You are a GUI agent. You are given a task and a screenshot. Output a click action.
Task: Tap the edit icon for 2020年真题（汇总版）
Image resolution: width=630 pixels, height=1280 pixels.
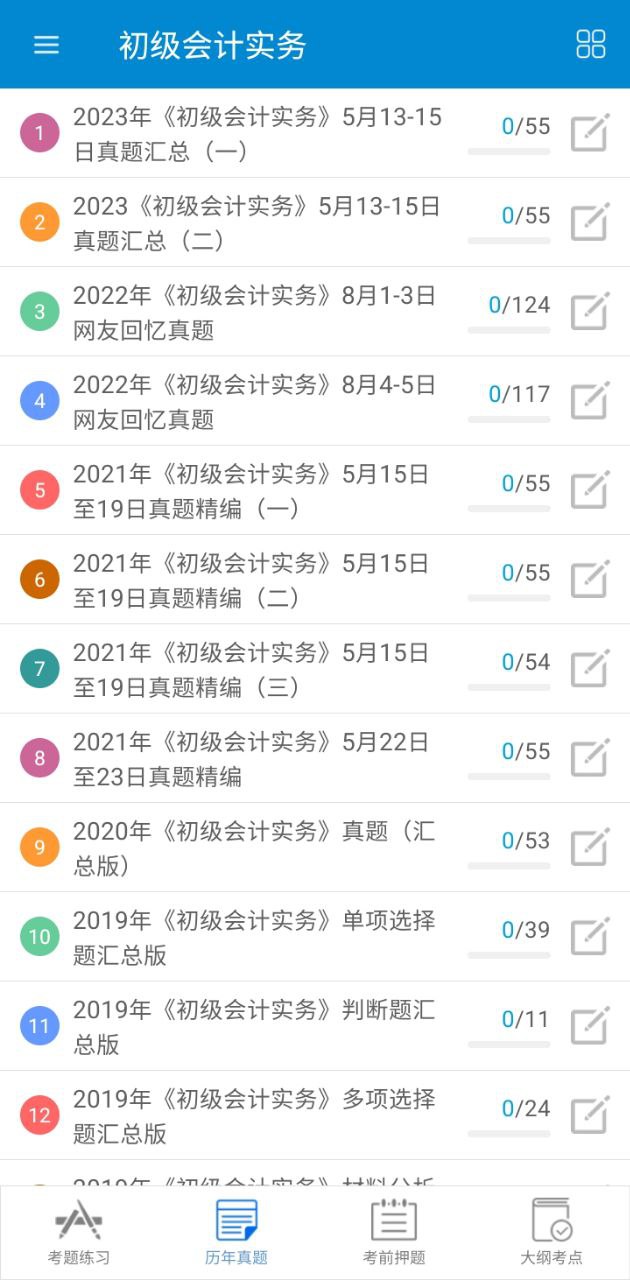589,847
